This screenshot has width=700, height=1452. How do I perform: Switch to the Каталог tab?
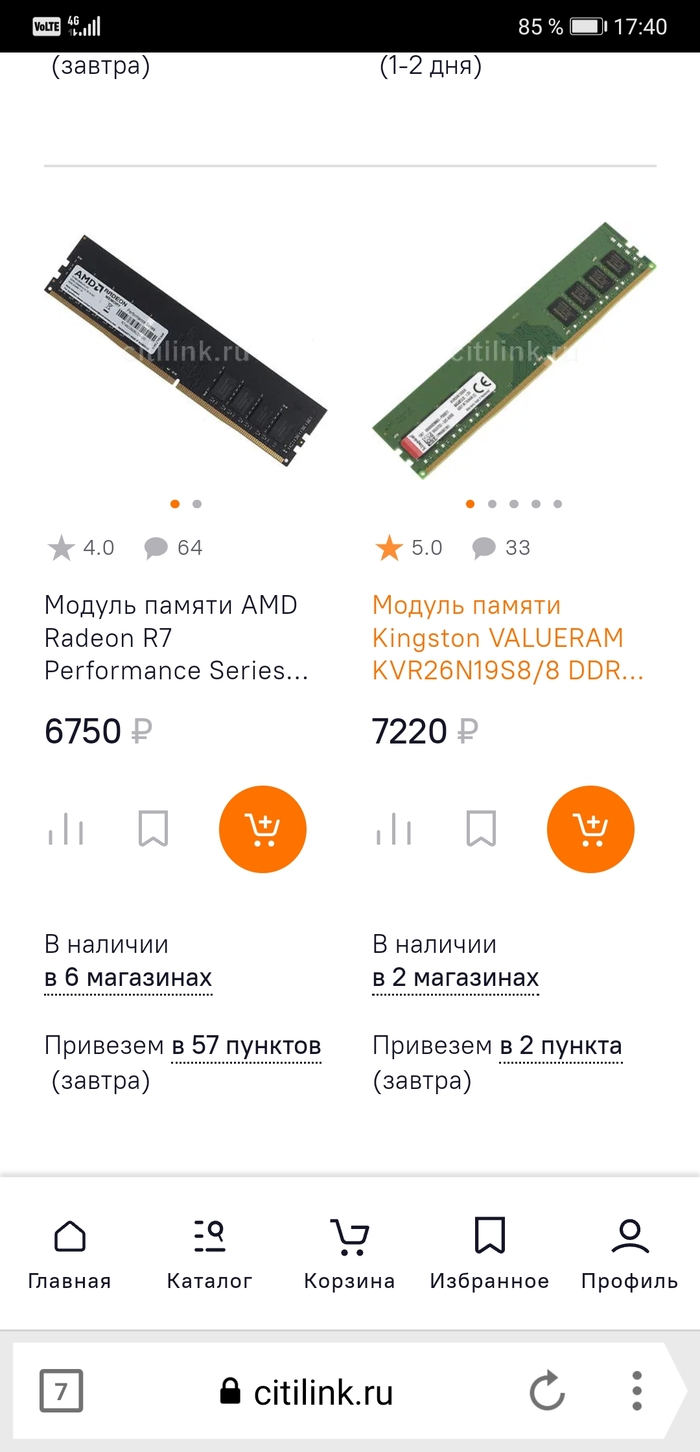209,1255
